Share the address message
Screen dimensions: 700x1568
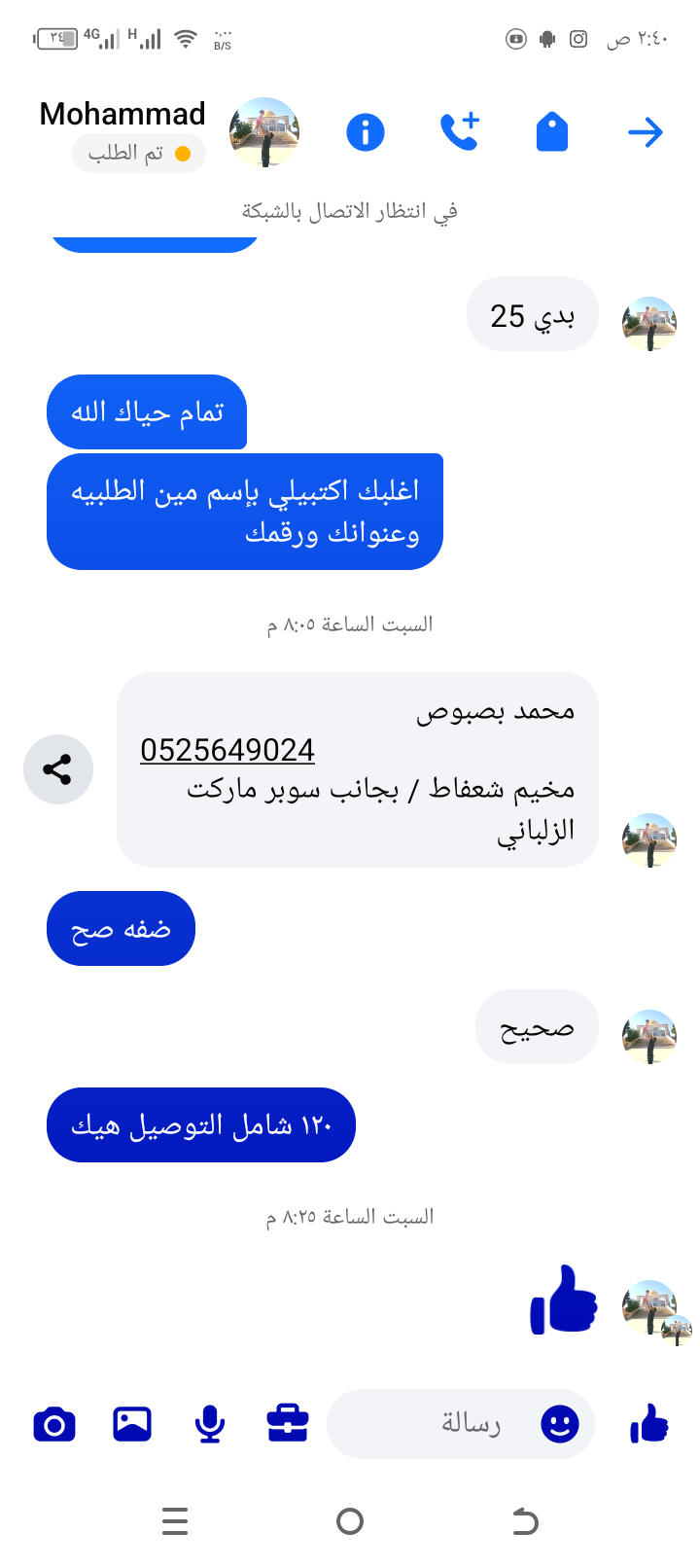(x=58, y=769)
